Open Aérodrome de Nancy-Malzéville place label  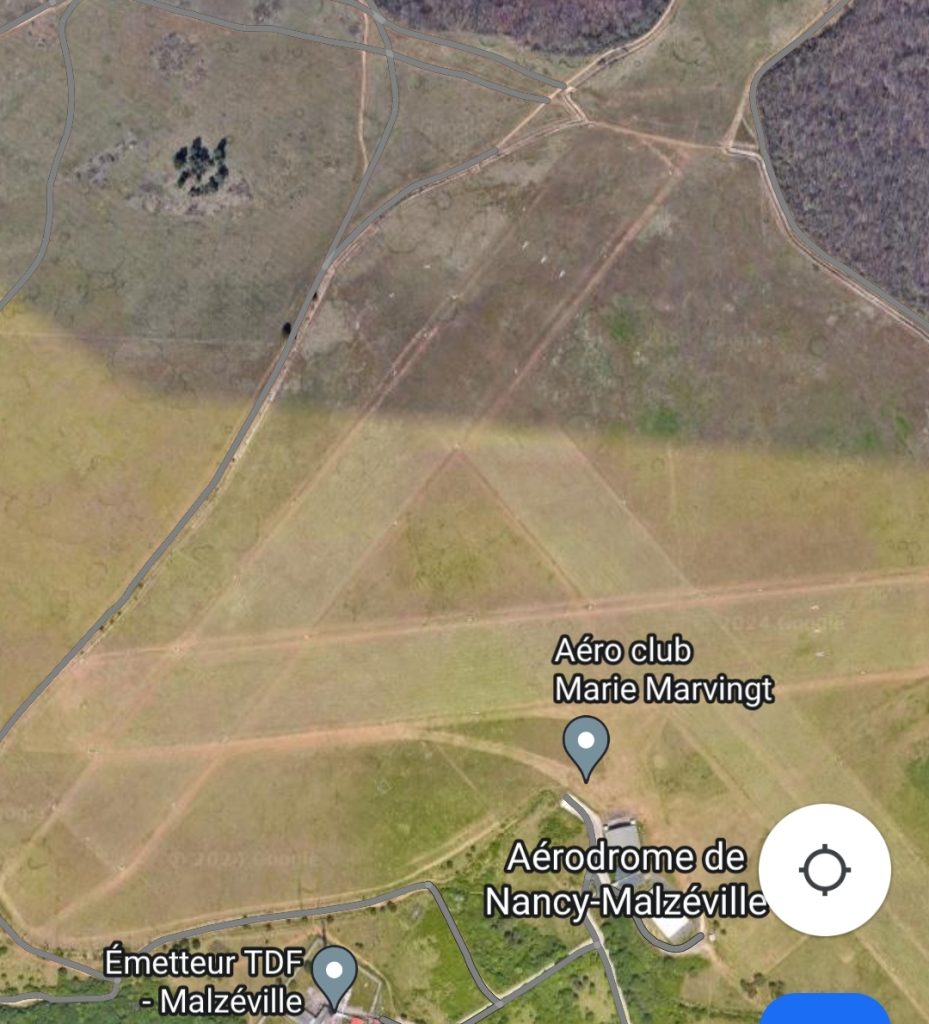625,880
